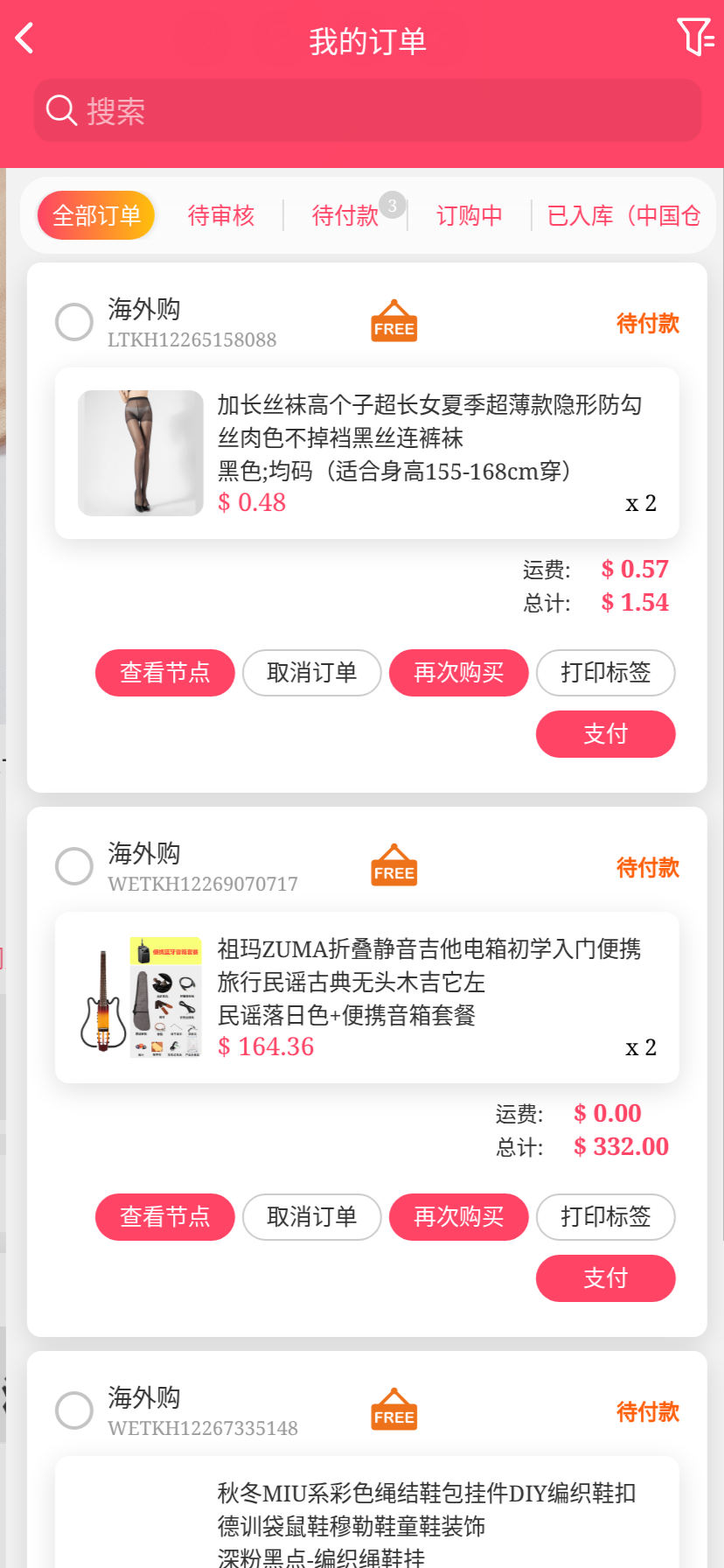Open the 加长丝袜 stockings product card
This screenshot has height=1568, width=724.
[367, 453]
